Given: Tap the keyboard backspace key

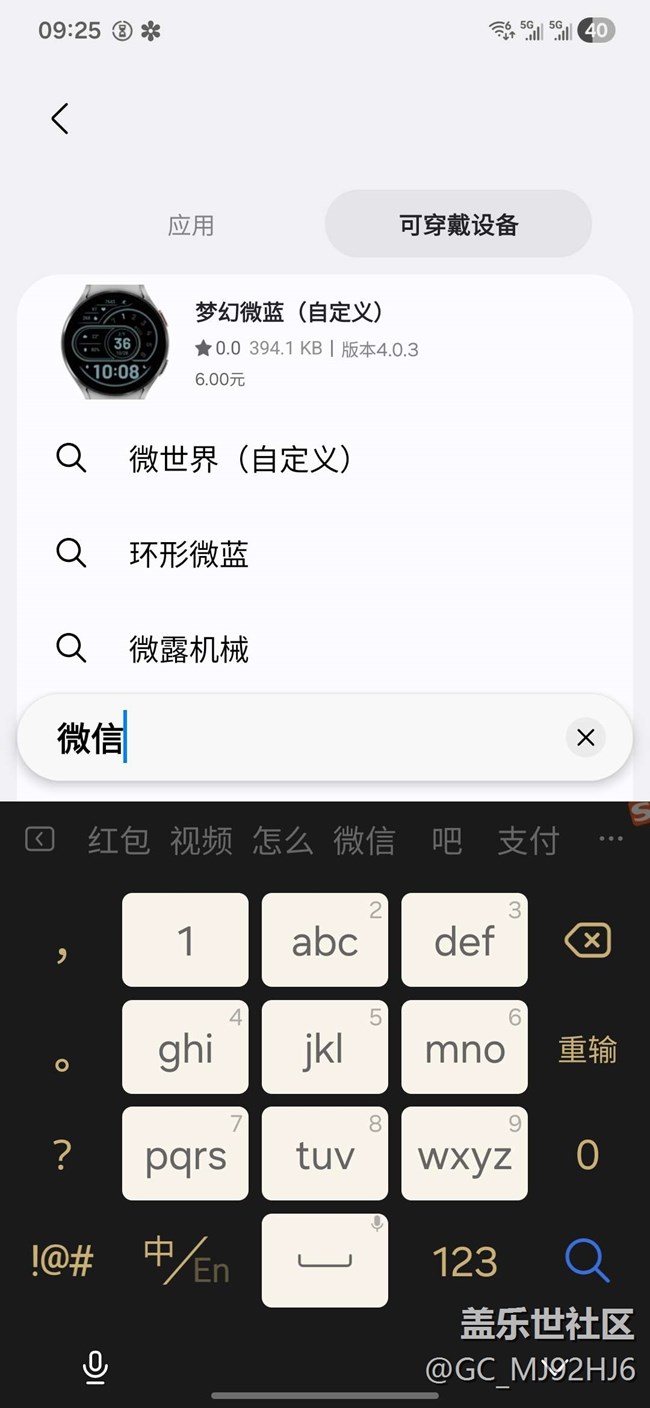Looking at the screenshot, I should tap(587, 940).
